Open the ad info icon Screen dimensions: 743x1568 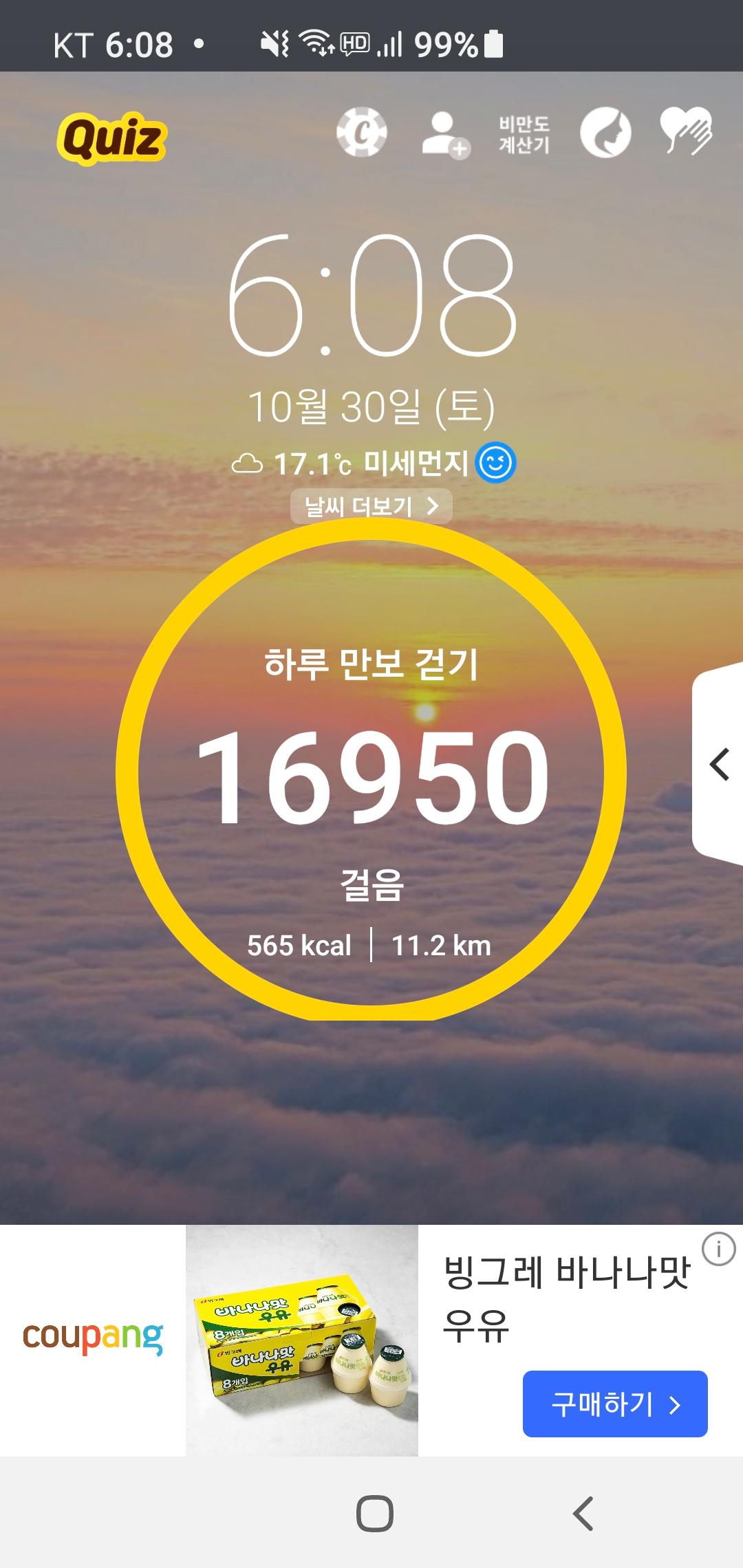[x=718, y=1248]
